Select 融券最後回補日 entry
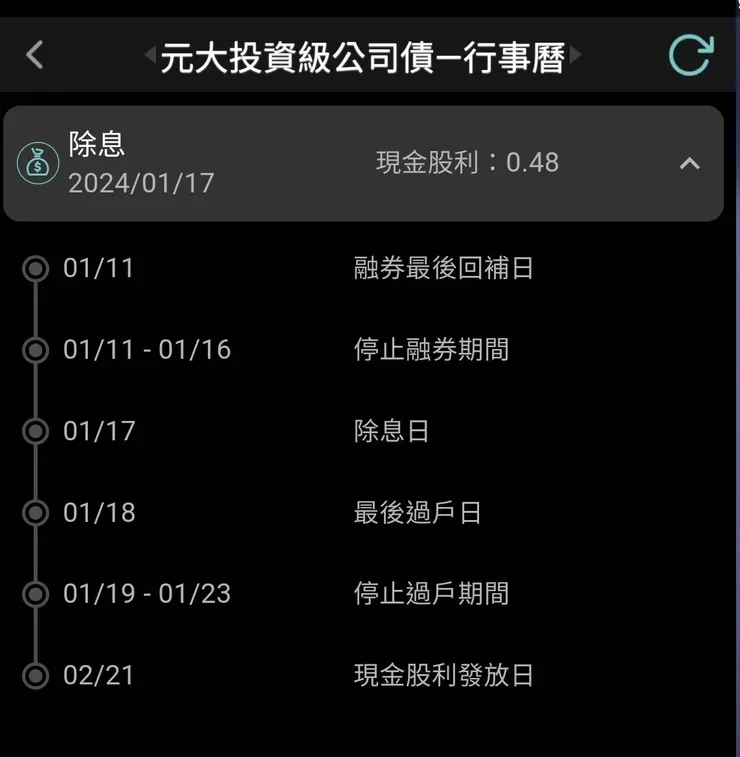The height and width of the screenshot is (757, 740). [x=443, y=268]
